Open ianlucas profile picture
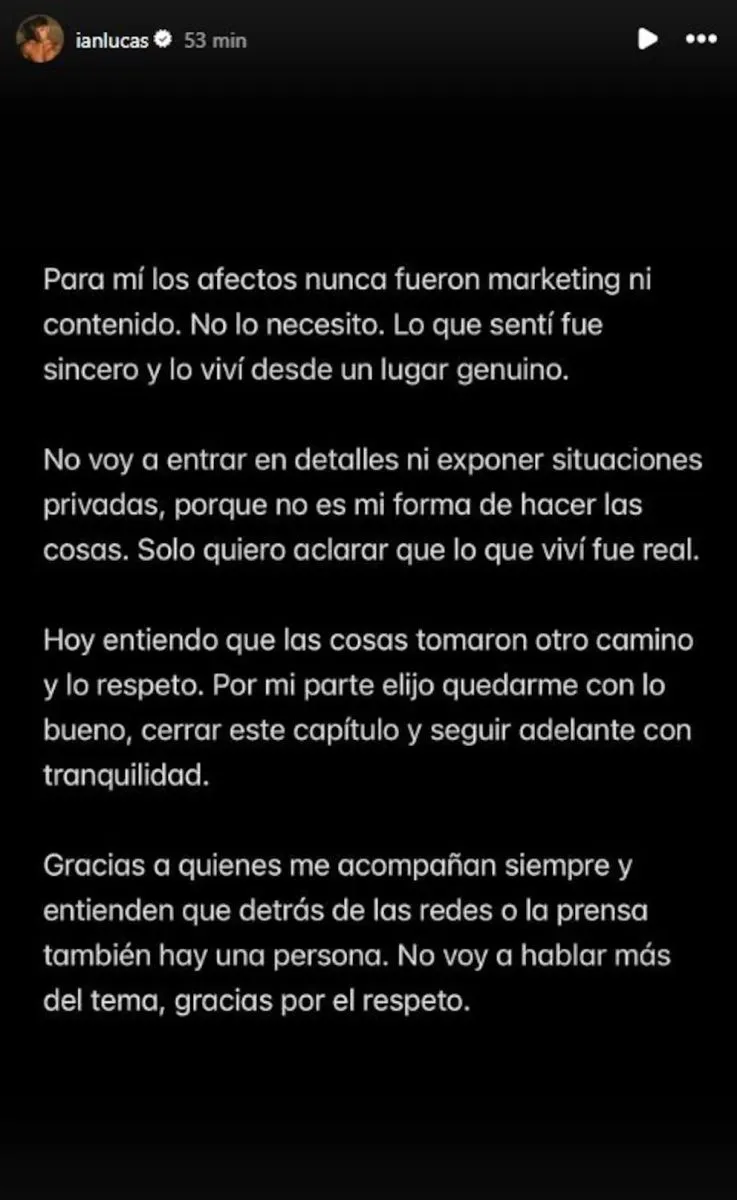This screenshot has height=1200, width=737. tap(41, 40)
